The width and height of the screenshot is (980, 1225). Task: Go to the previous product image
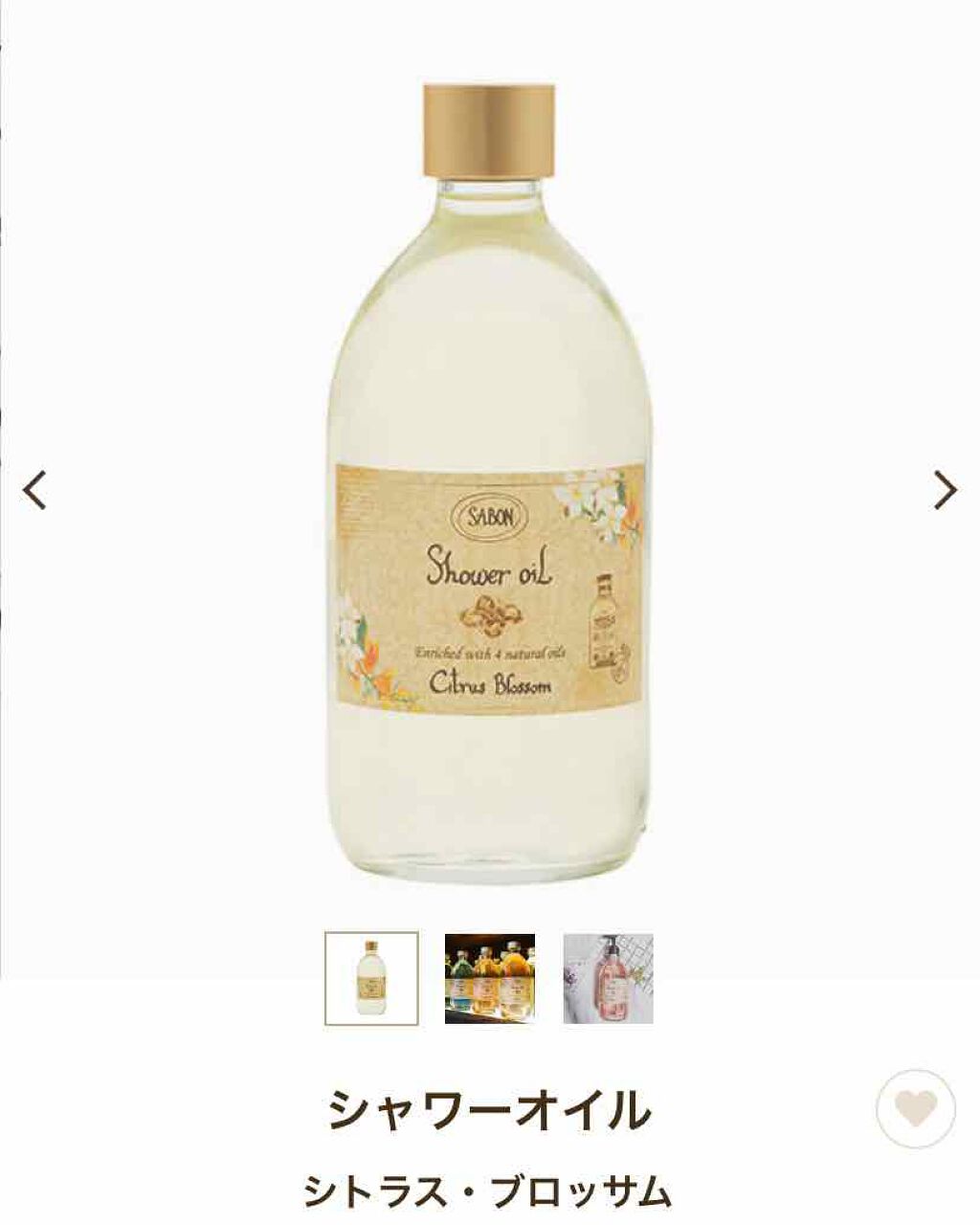pos(35,490)
